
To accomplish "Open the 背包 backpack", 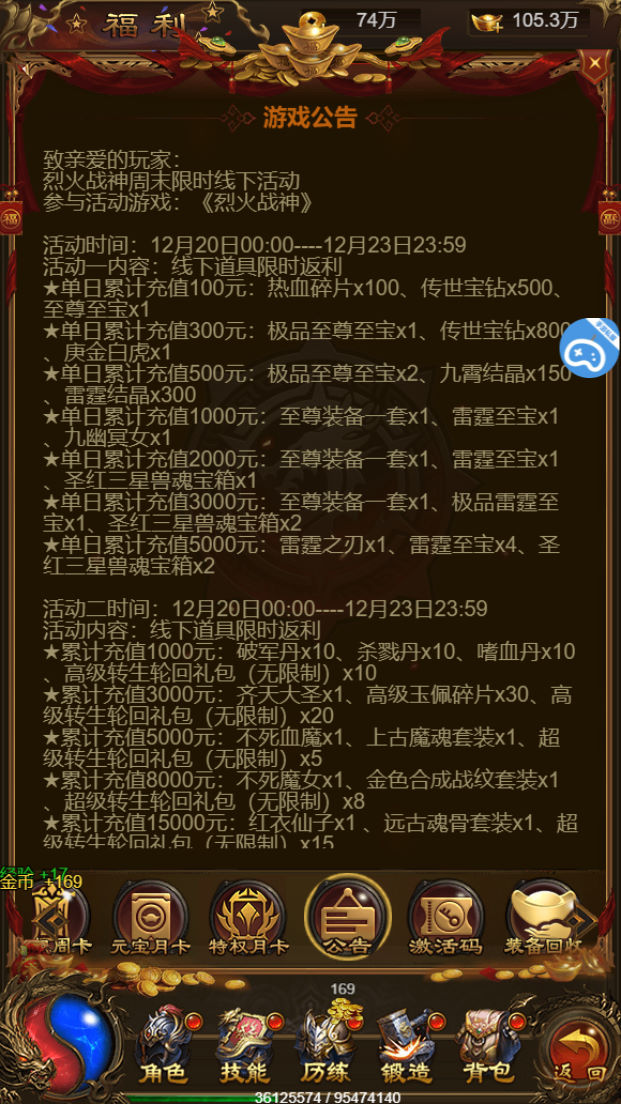I will click(487, 1045).
